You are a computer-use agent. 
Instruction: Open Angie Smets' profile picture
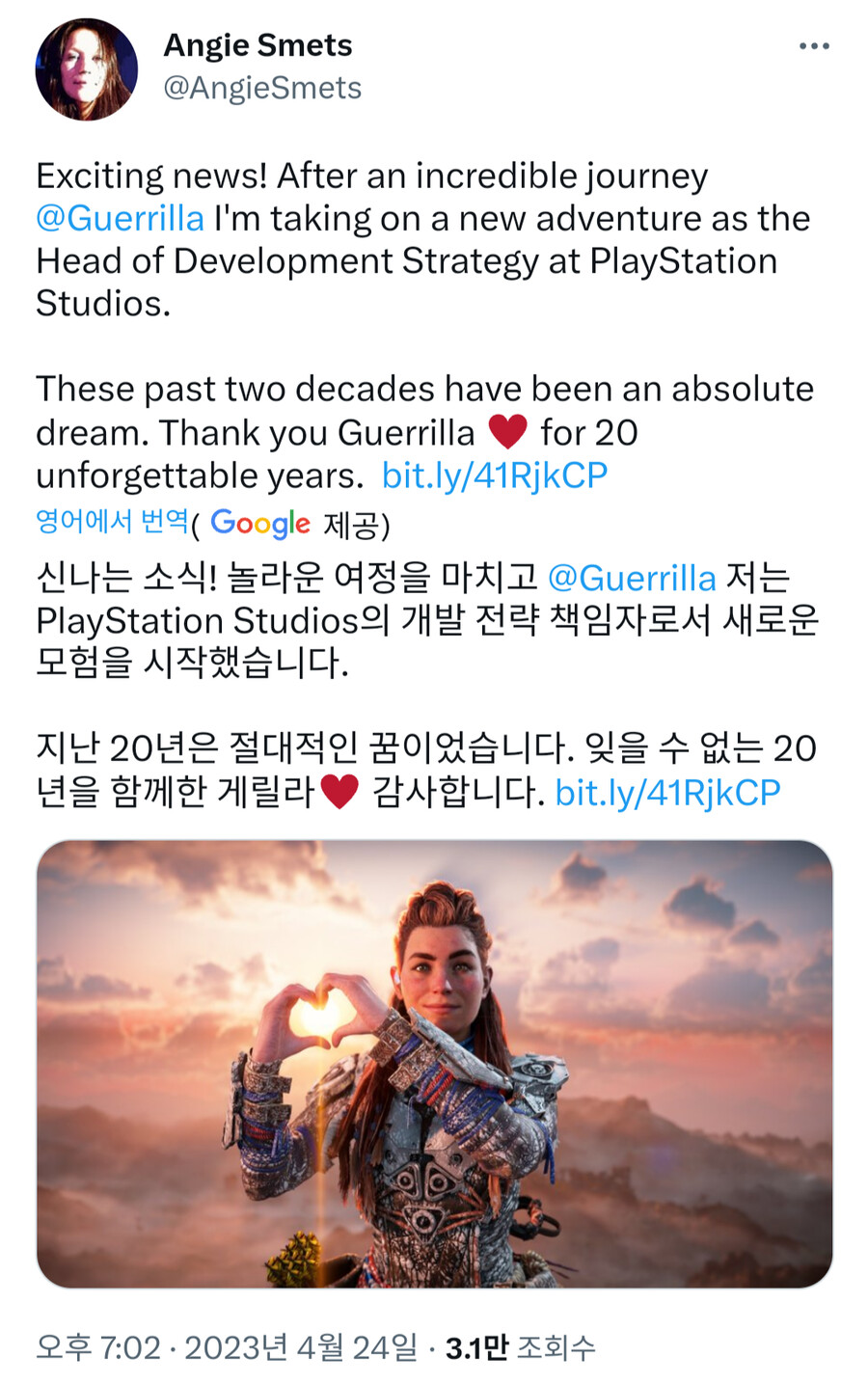[86, 68]
